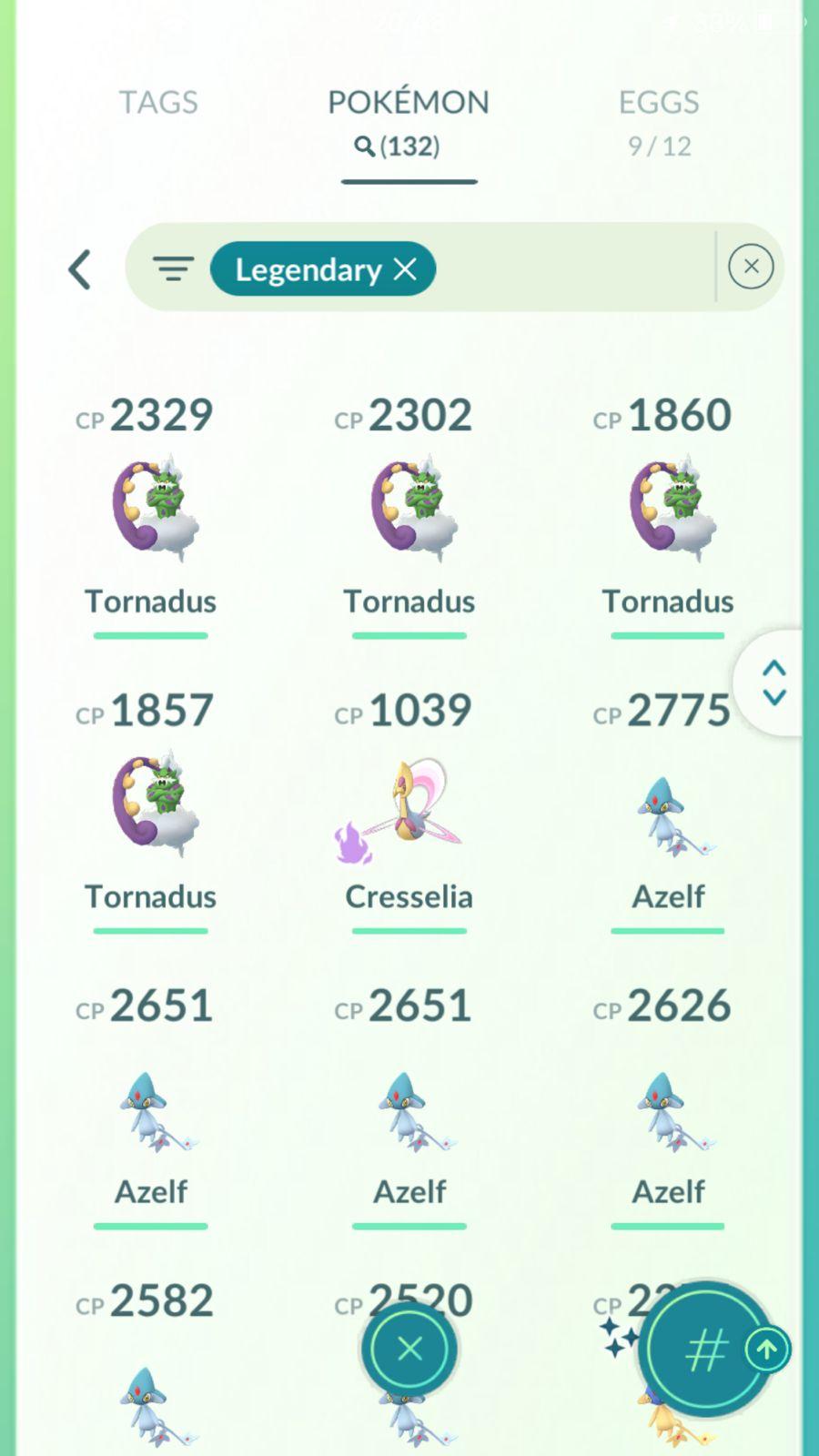Open the Tornadus with CP 2302

[409, 510]
